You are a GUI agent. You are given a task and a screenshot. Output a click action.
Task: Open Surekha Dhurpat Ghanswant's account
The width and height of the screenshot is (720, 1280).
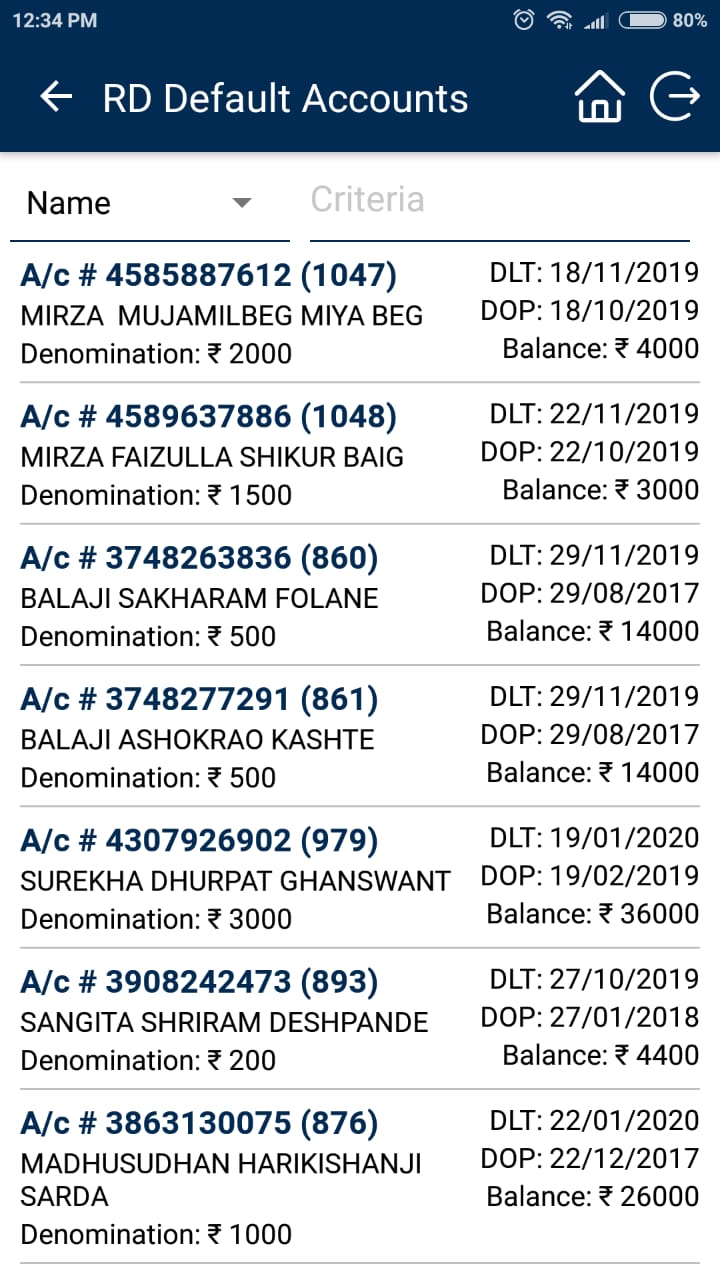tap(360, 877)
